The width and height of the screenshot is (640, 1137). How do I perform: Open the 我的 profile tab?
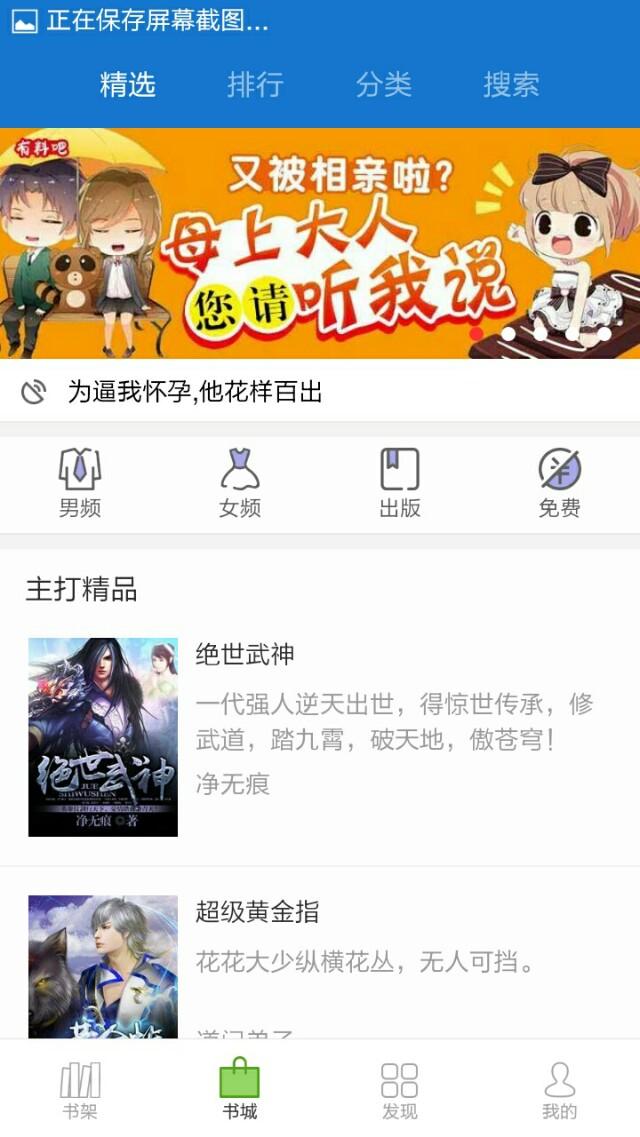[x=560, y=1090]
